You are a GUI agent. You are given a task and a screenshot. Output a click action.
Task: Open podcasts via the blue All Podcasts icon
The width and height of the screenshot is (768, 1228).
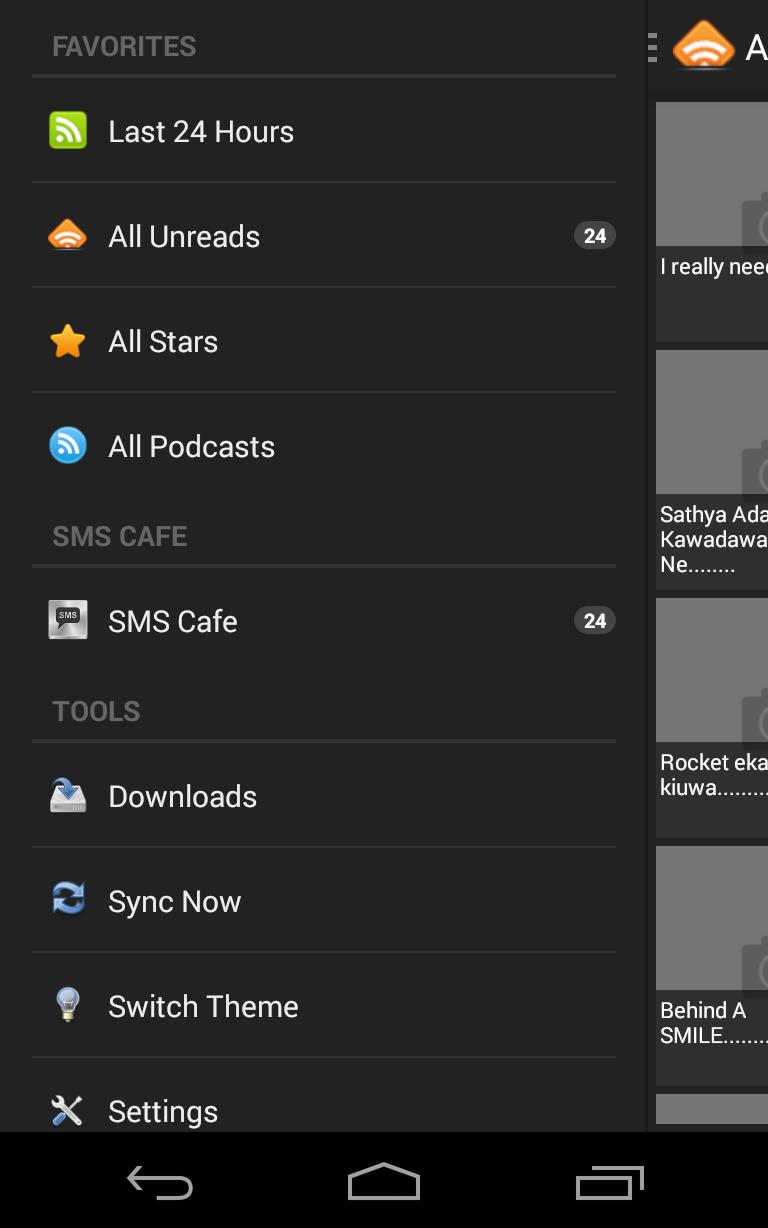pyautogui.click(x=66, y=446)
